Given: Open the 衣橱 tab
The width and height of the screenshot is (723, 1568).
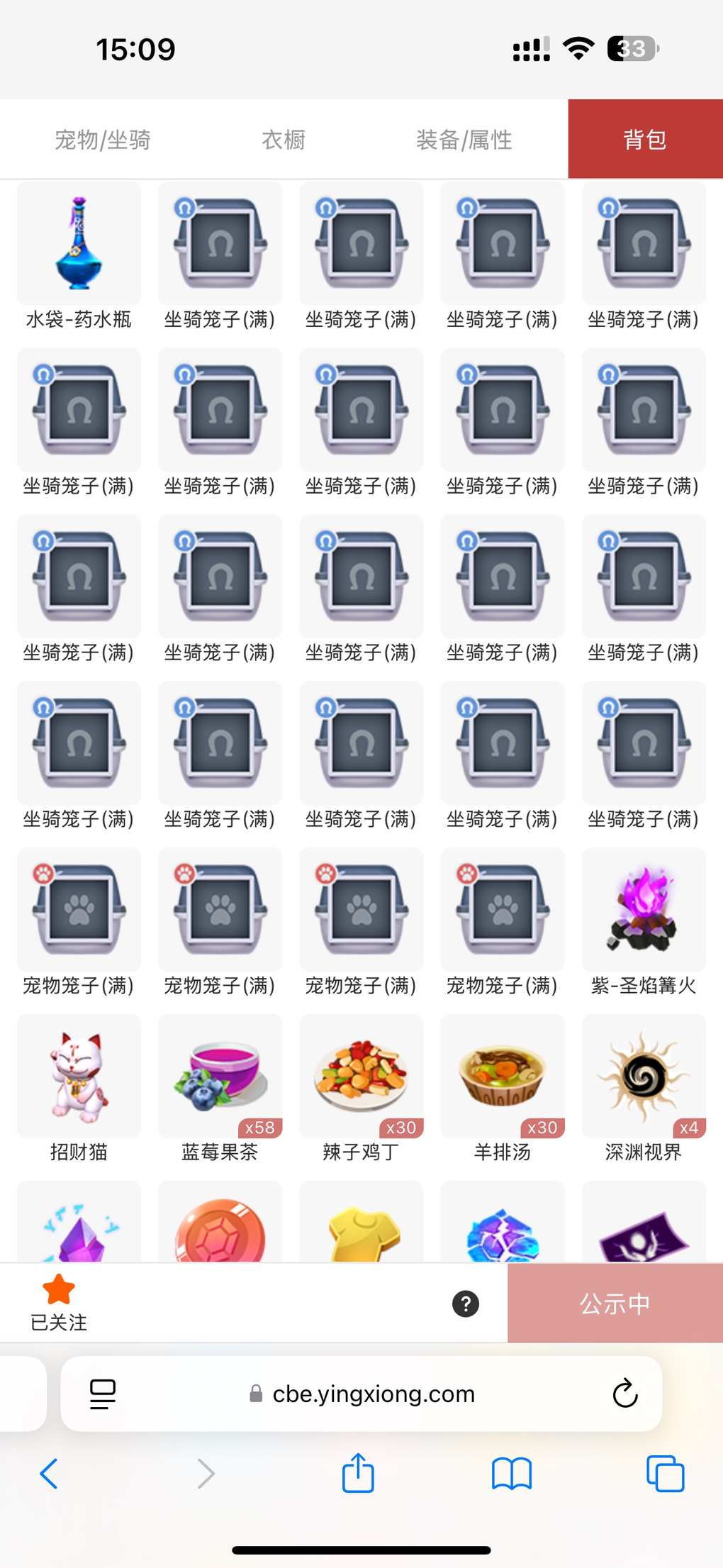Looking at the screenshot, I should [x=284, y=140].
